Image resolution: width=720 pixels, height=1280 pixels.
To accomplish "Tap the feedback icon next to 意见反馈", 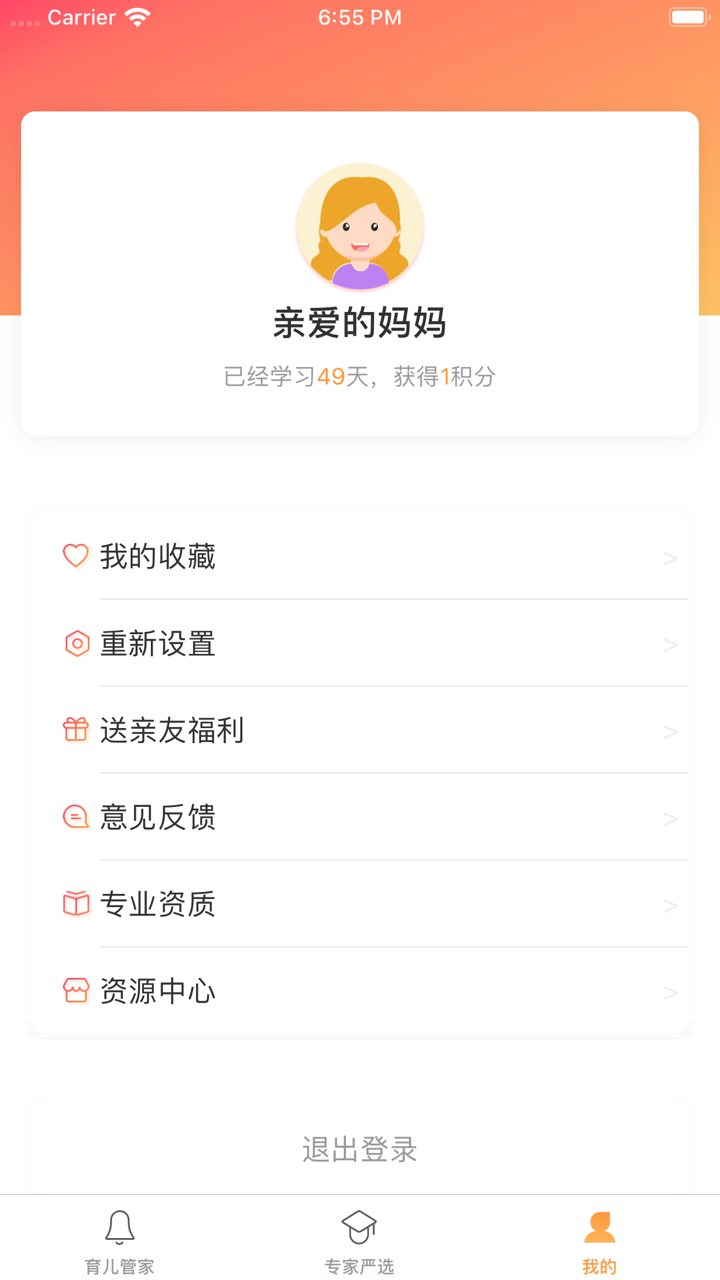I will tap(74, 817).
